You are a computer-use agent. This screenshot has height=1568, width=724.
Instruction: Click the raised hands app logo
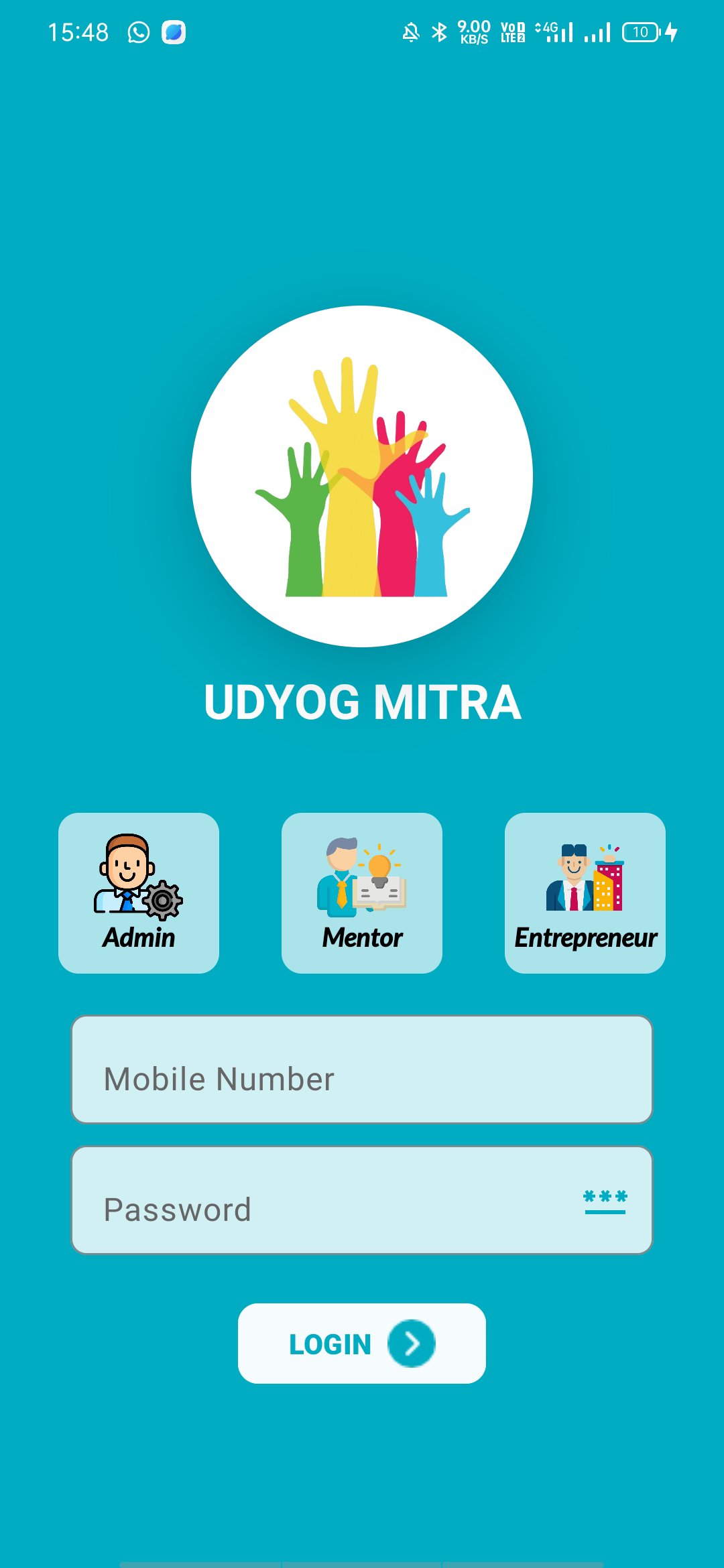pyautogui.click(x=361, y=476)
